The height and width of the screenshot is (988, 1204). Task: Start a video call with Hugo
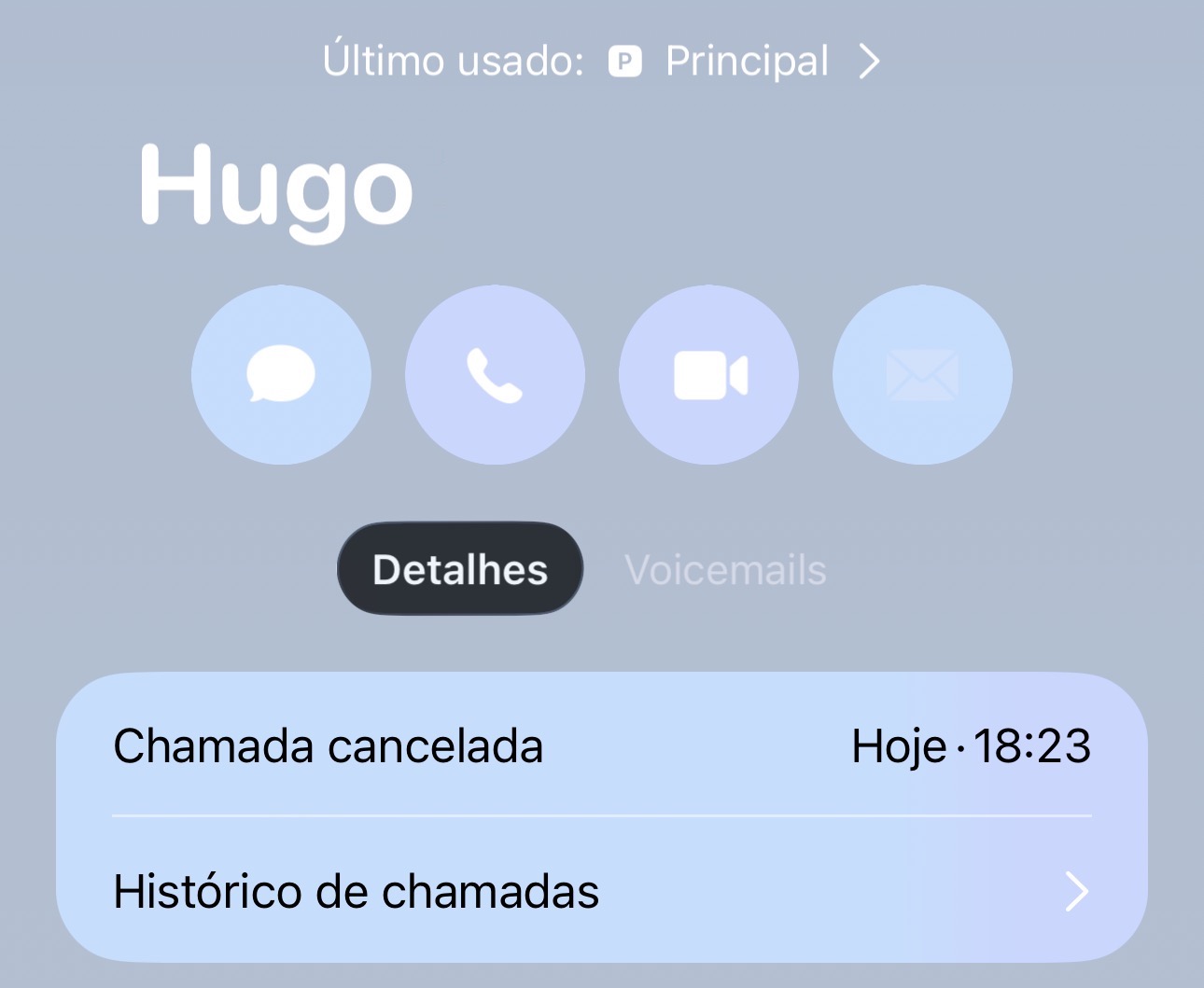point(708,375)
